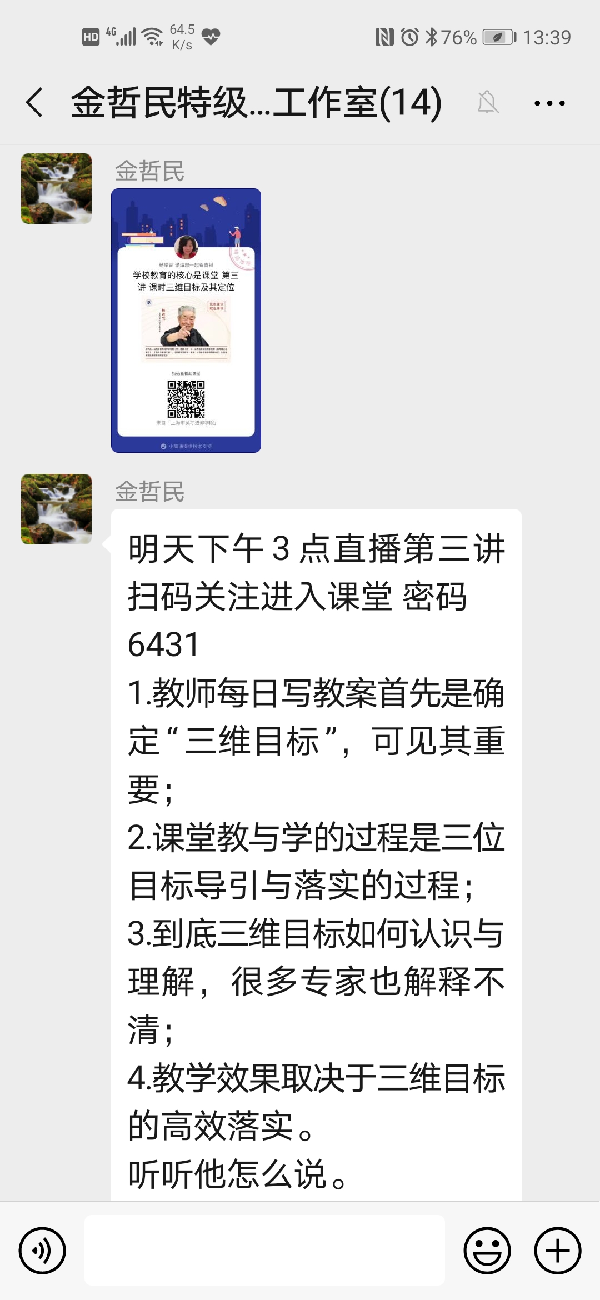This screenshot has height=1300, width=600.
Task: View 金哲民's profile from the poster's avatar
Action: tap(57, 189)
